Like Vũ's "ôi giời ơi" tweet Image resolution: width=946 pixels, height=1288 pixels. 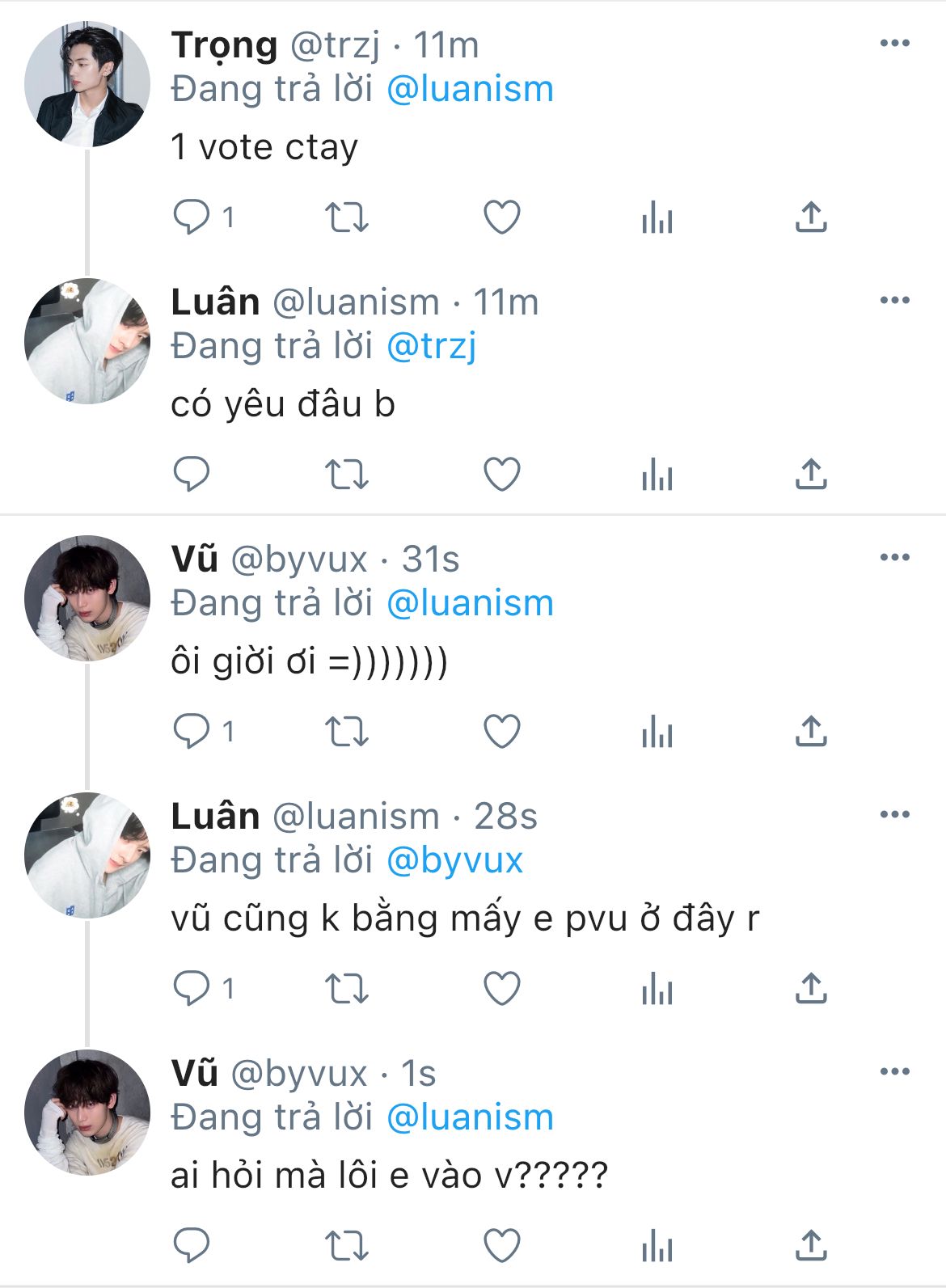(501, 732)
